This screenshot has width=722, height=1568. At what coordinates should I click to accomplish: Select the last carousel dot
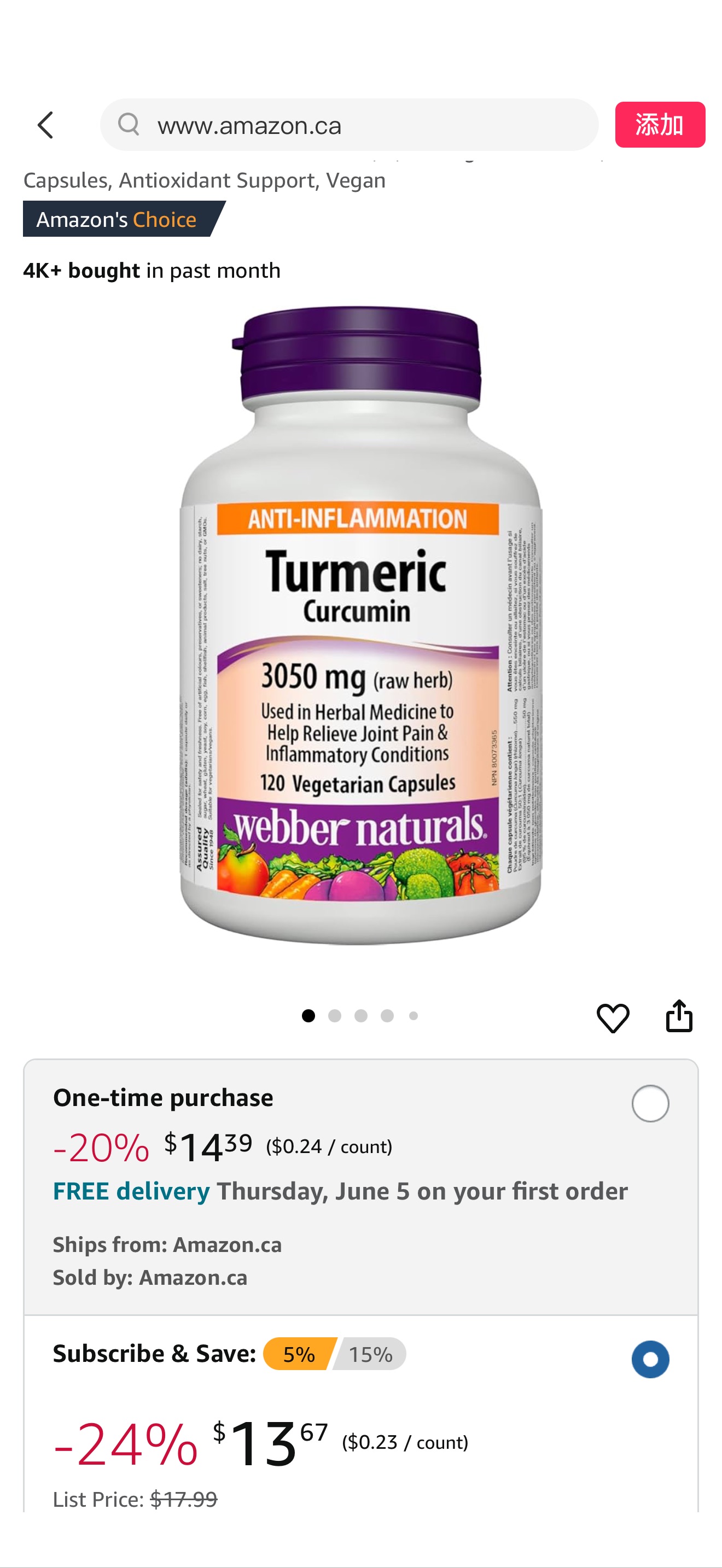click(x=414, y=1015)
